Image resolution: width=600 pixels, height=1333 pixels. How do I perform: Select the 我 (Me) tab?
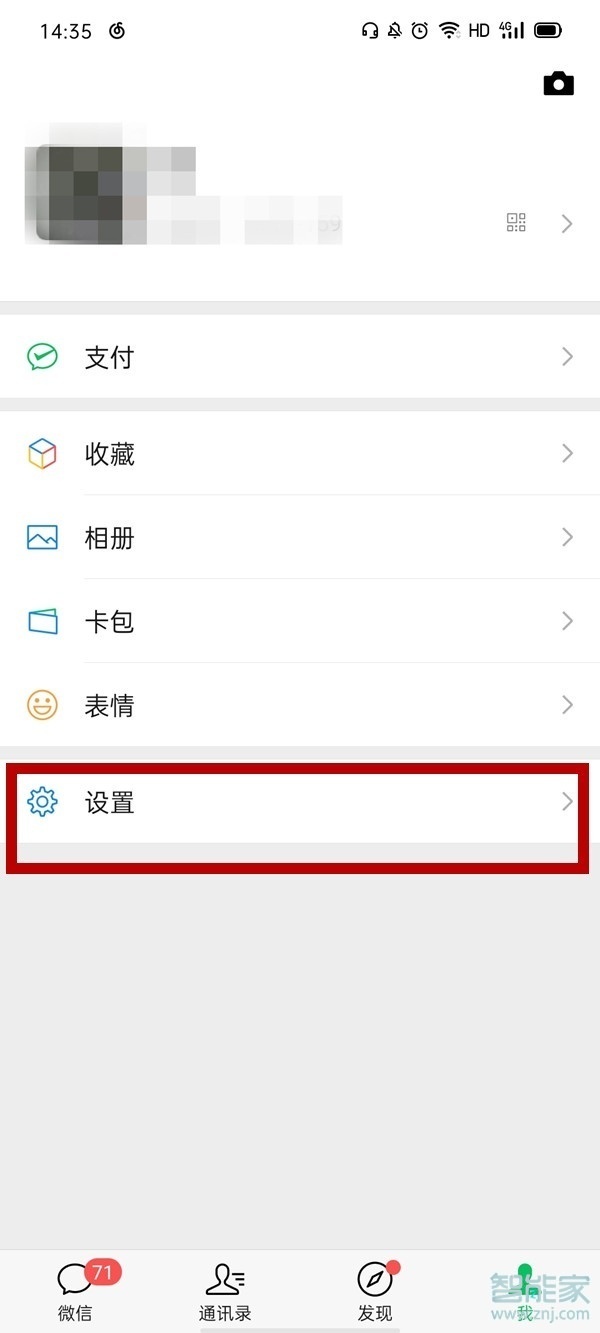pyautogui.click(x=525, y=1291)
